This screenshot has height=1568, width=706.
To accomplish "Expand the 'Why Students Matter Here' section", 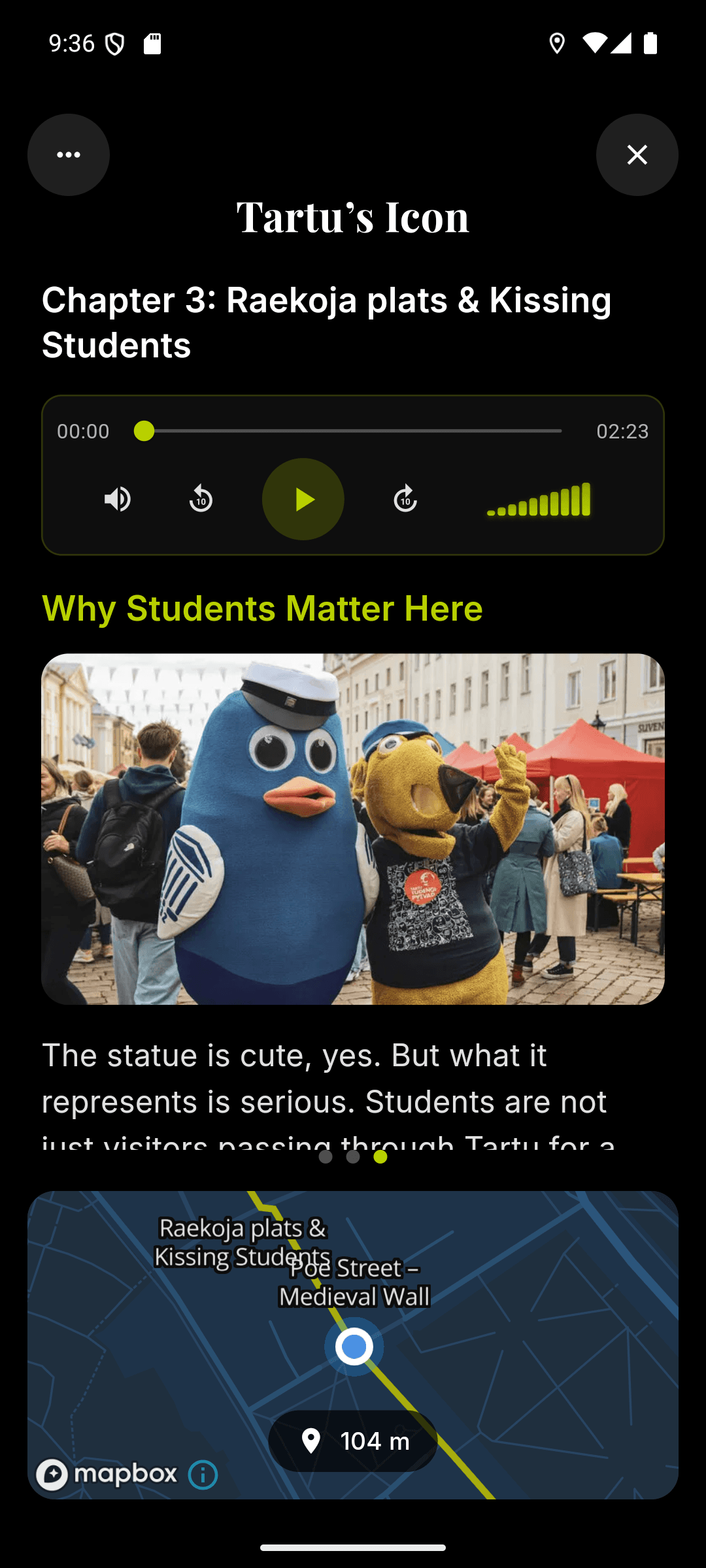I will pyautogui.click(x=261, y=608).
